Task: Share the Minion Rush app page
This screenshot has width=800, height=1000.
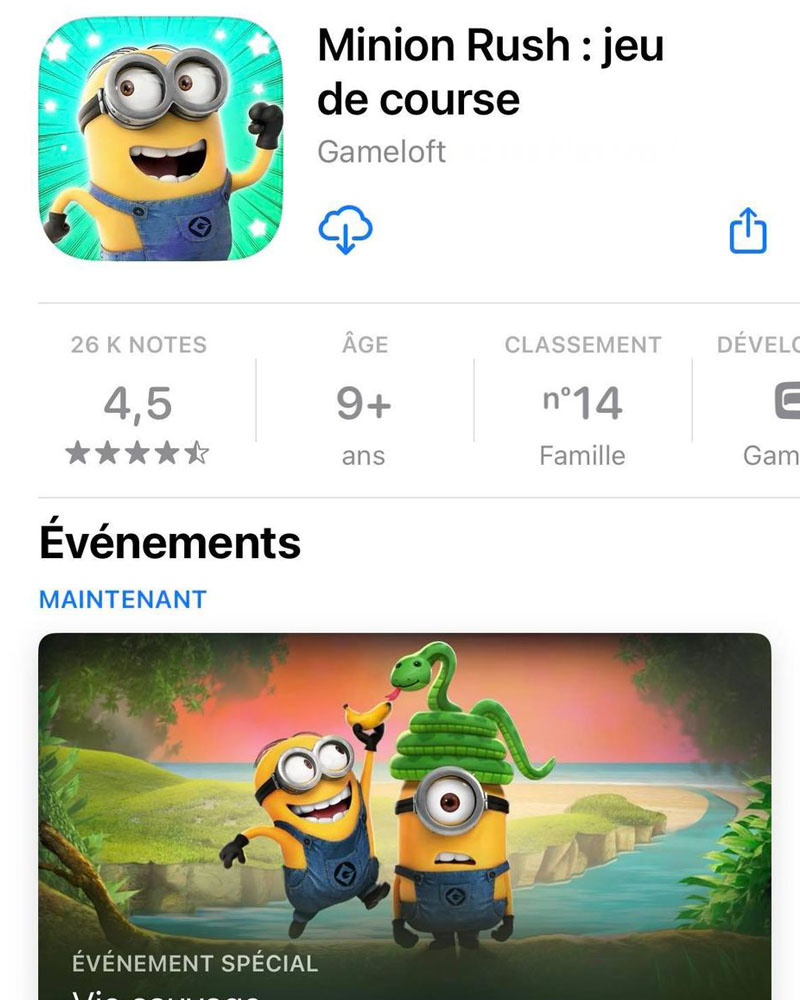Action: [x=747, y=232]
